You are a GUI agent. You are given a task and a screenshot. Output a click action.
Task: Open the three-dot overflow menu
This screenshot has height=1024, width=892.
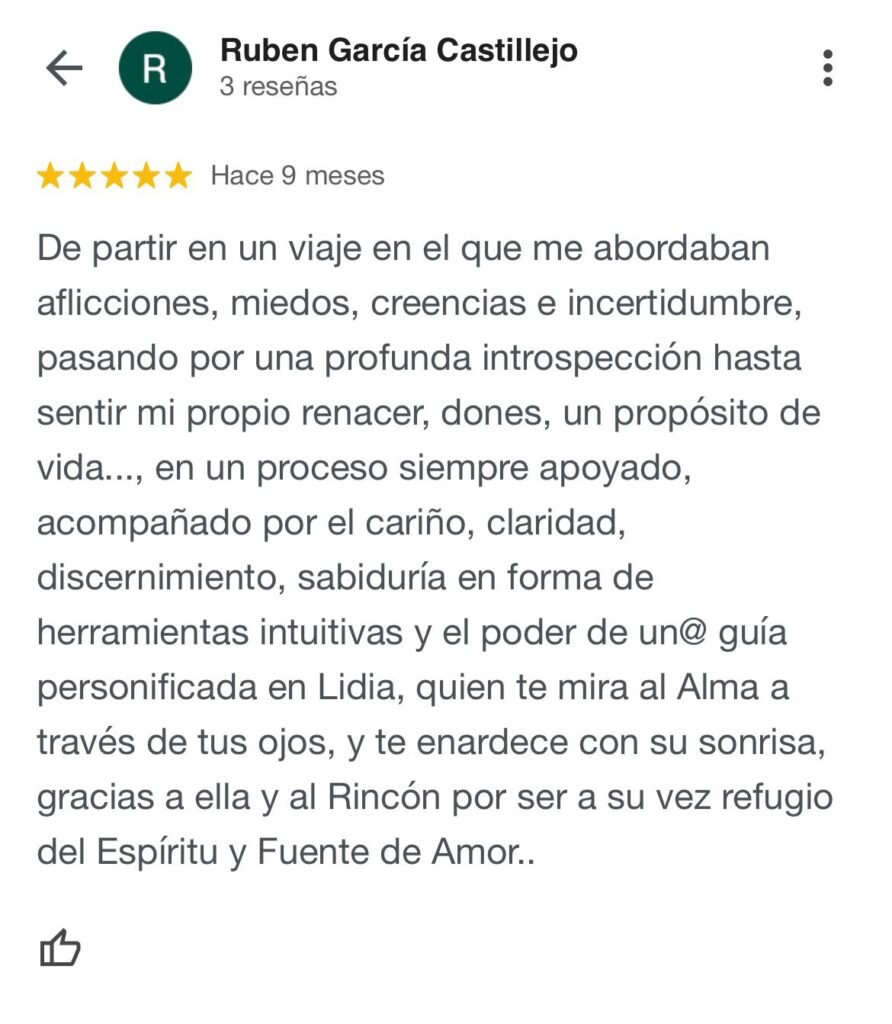tap(827, 68)
